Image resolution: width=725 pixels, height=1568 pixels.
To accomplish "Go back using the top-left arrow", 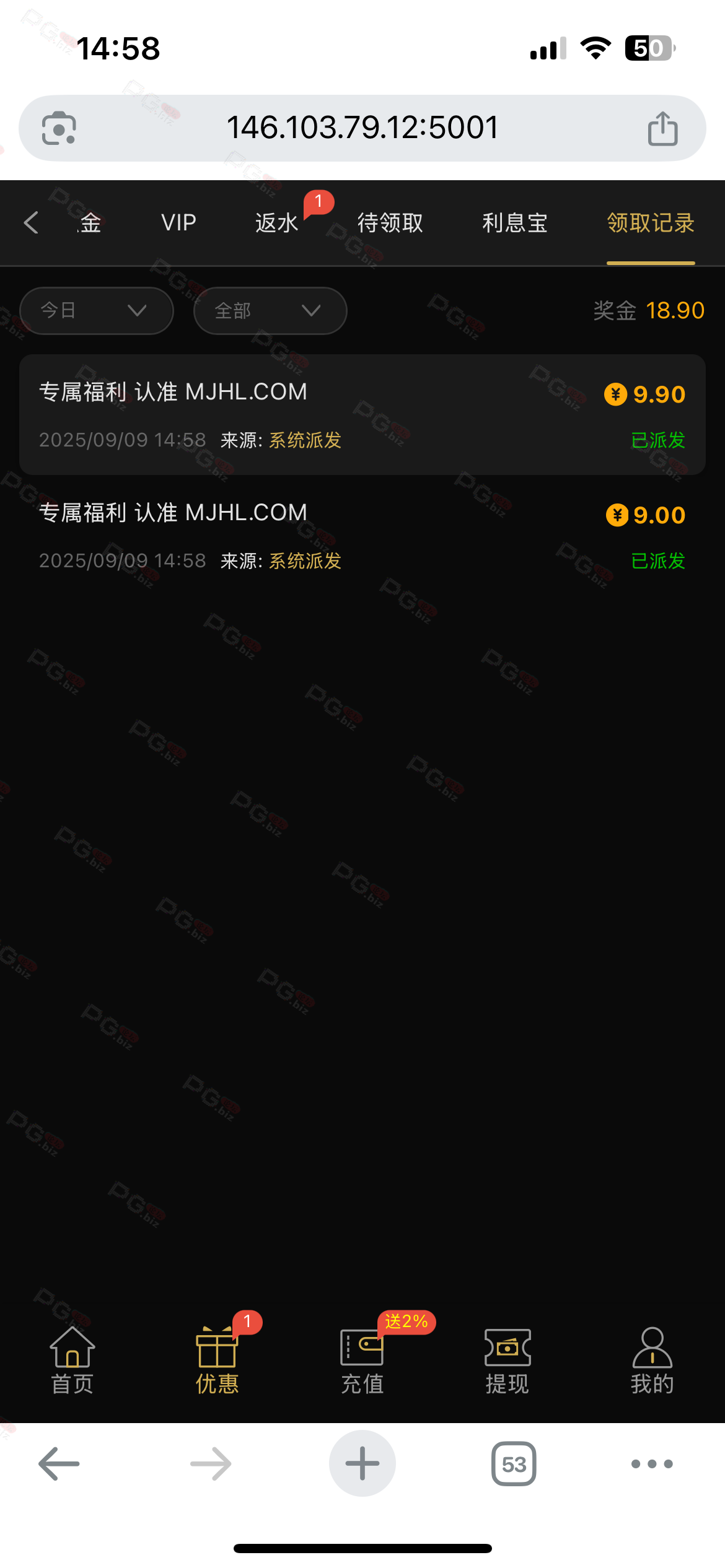I will tap(31, 222).
